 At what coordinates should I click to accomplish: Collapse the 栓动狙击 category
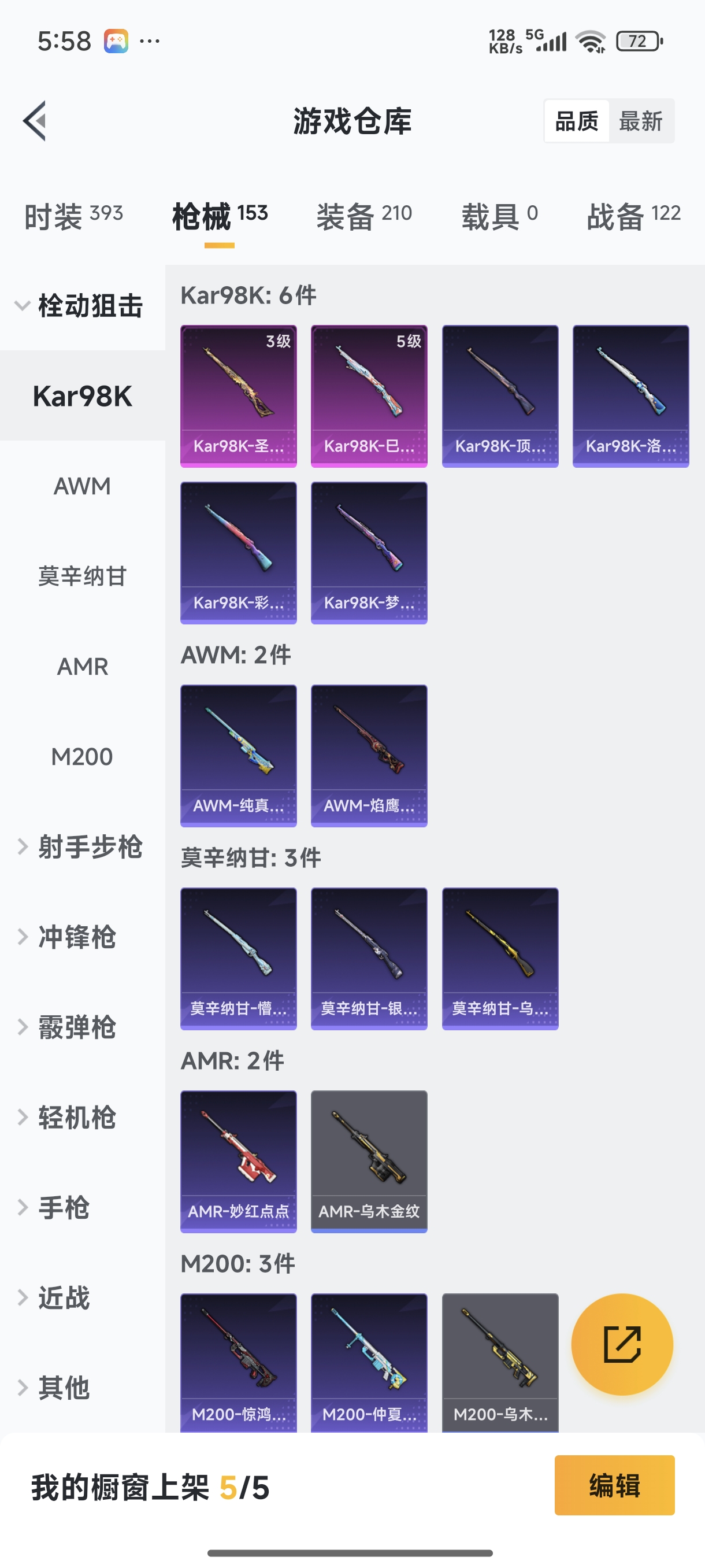click(82, 306)
